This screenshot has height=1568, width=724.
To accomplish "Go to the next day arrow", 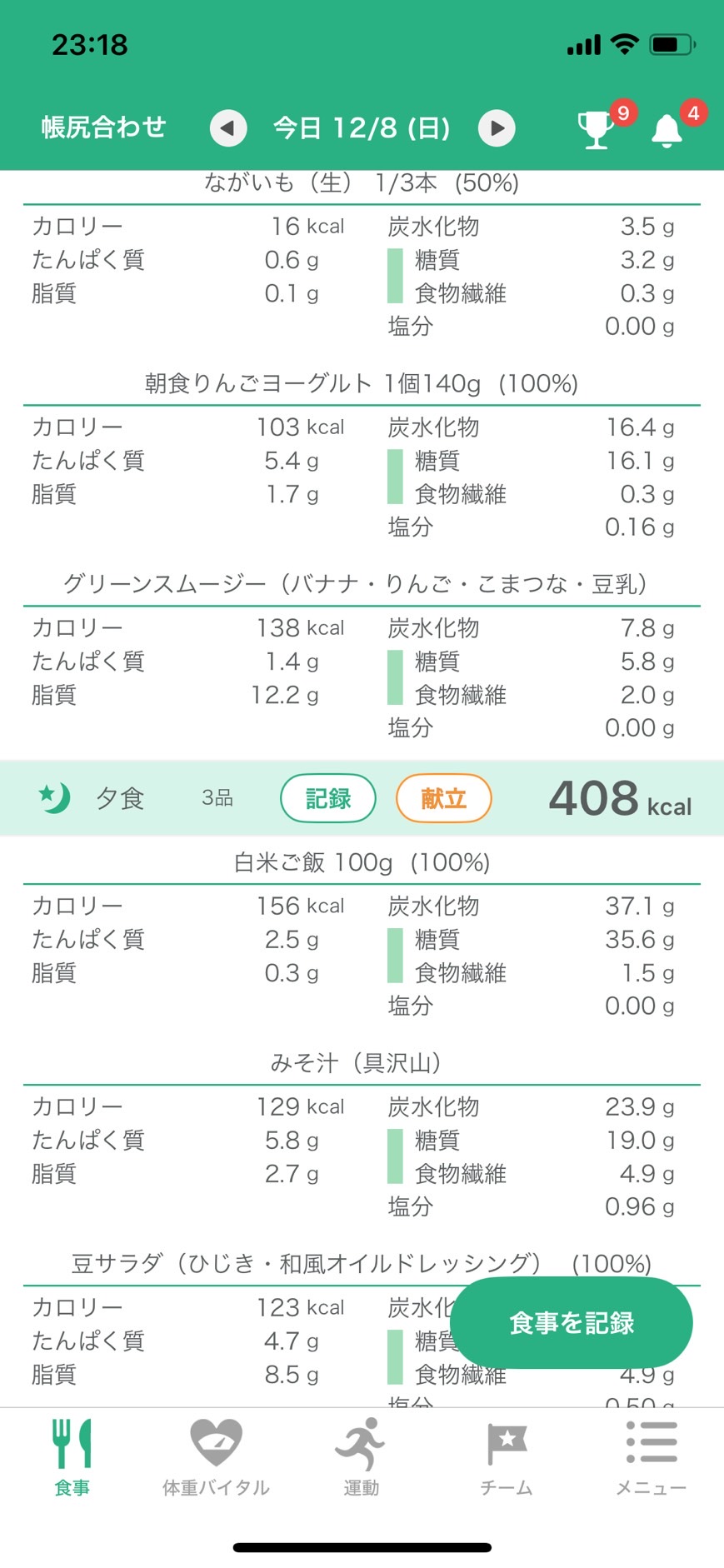I will pos(497,128).
